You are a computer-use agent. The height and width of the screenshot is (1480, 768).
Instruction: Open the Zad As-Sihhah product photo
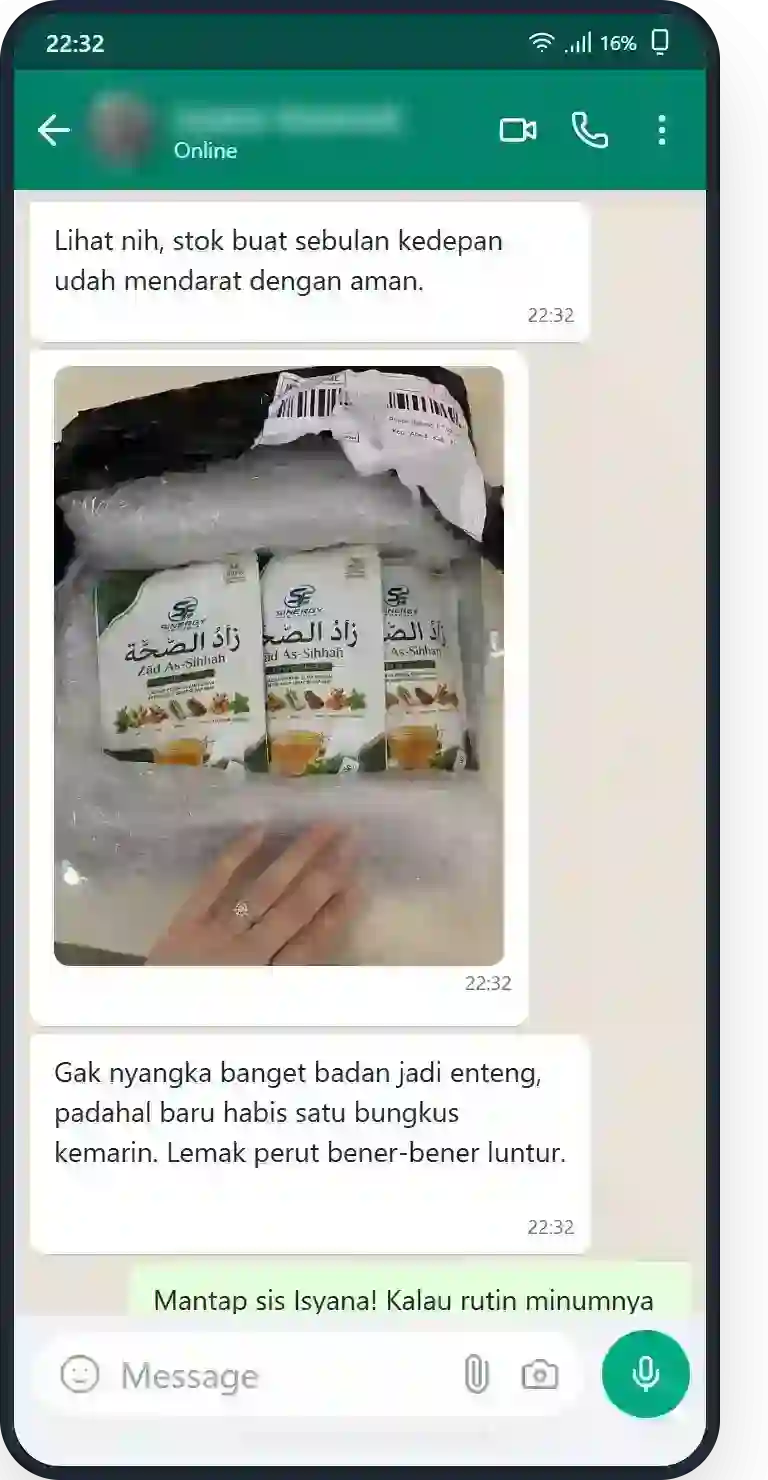(x=279, y=666)
